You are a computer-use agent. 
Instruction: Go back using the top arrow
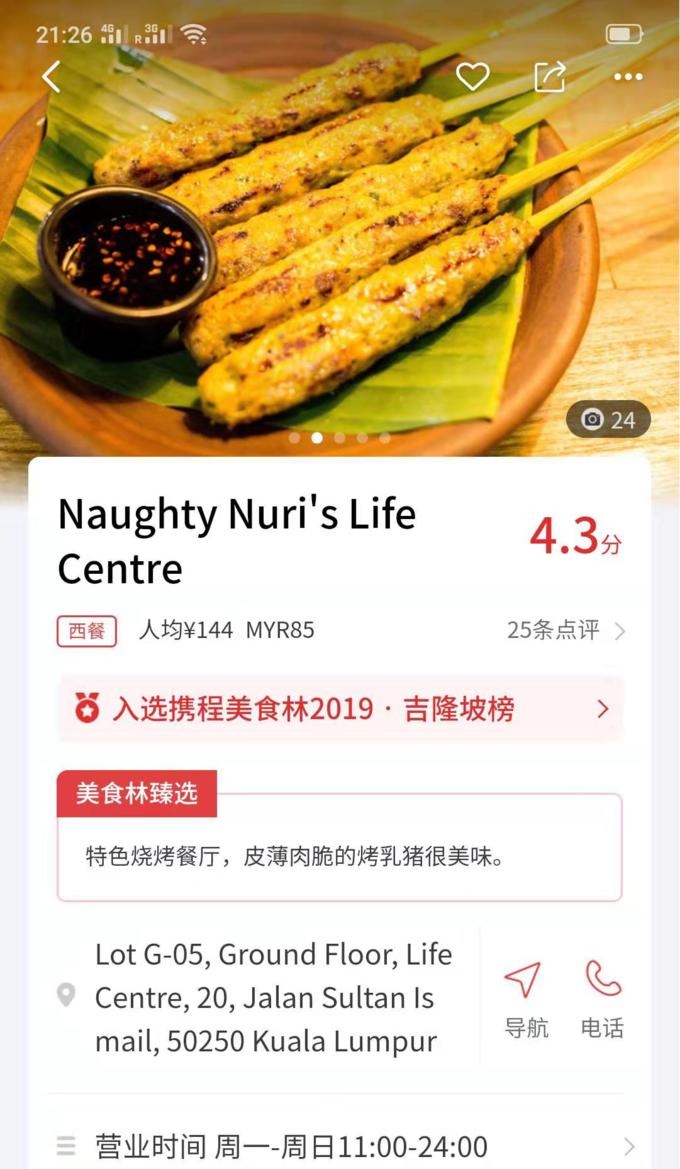pyautogui.click(x=51, y=76)
